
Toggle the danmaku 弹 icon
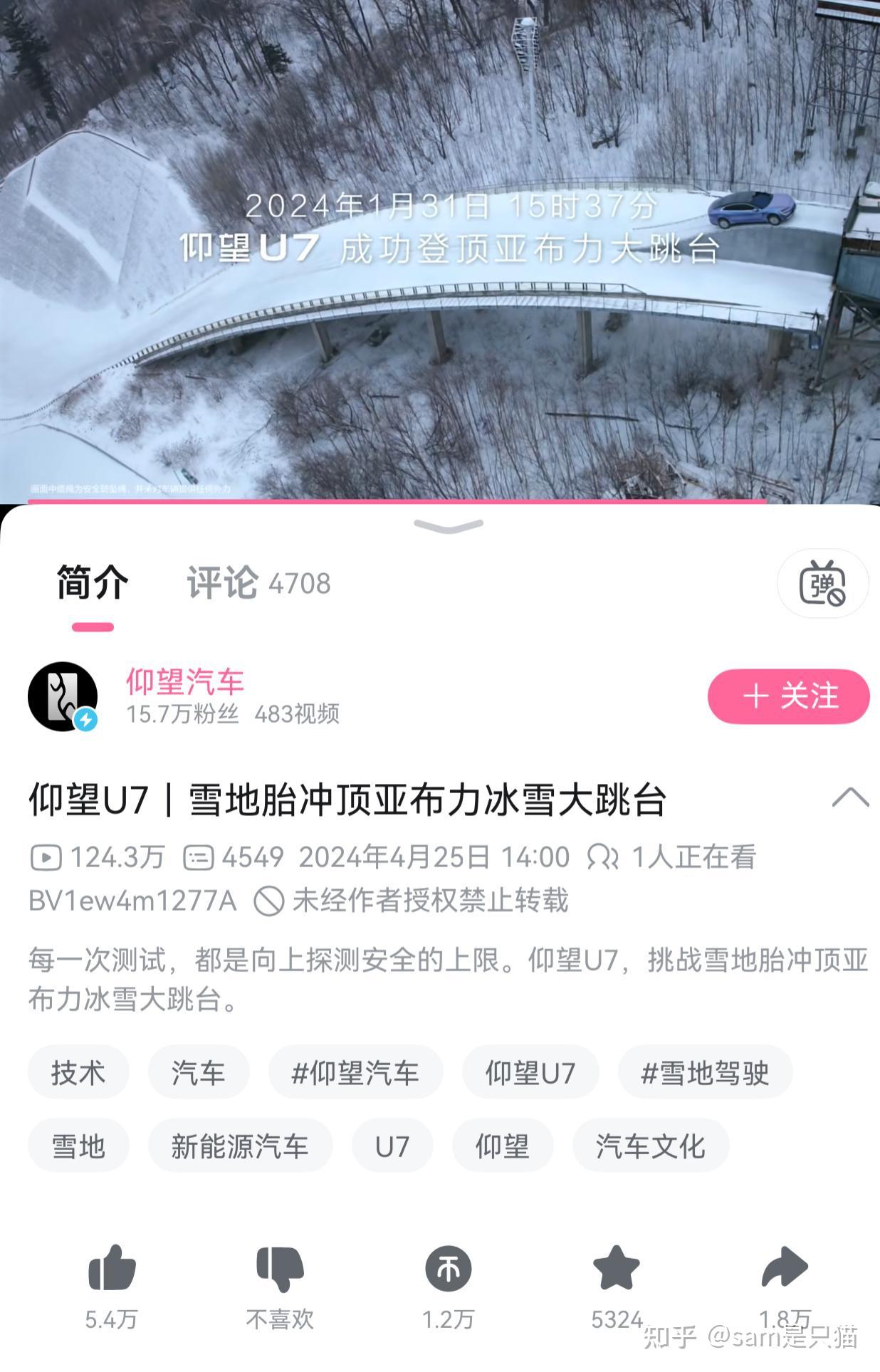(822, 583)
